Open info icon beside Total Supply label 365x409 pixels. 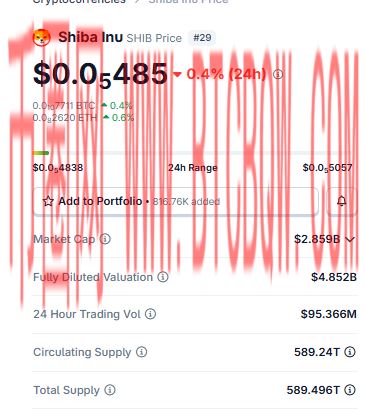point(110,390)
